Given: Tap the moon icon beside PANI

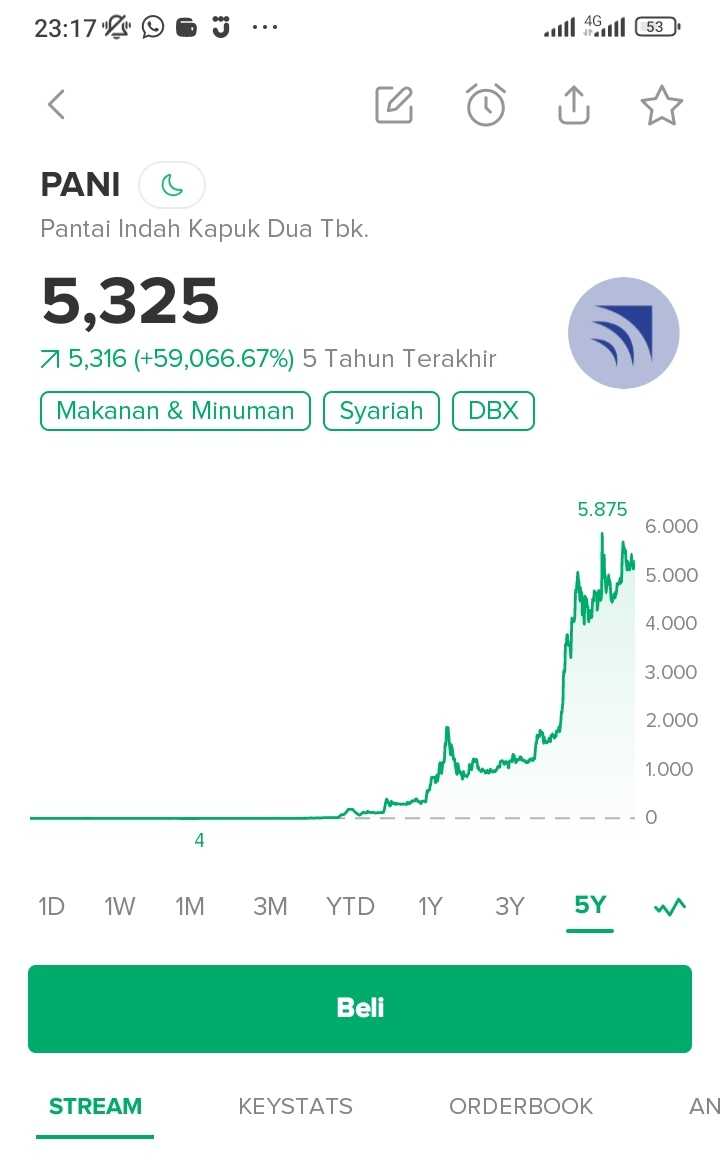Looking at the screenshot, I should pyautogui.click(x=172, y=185).
